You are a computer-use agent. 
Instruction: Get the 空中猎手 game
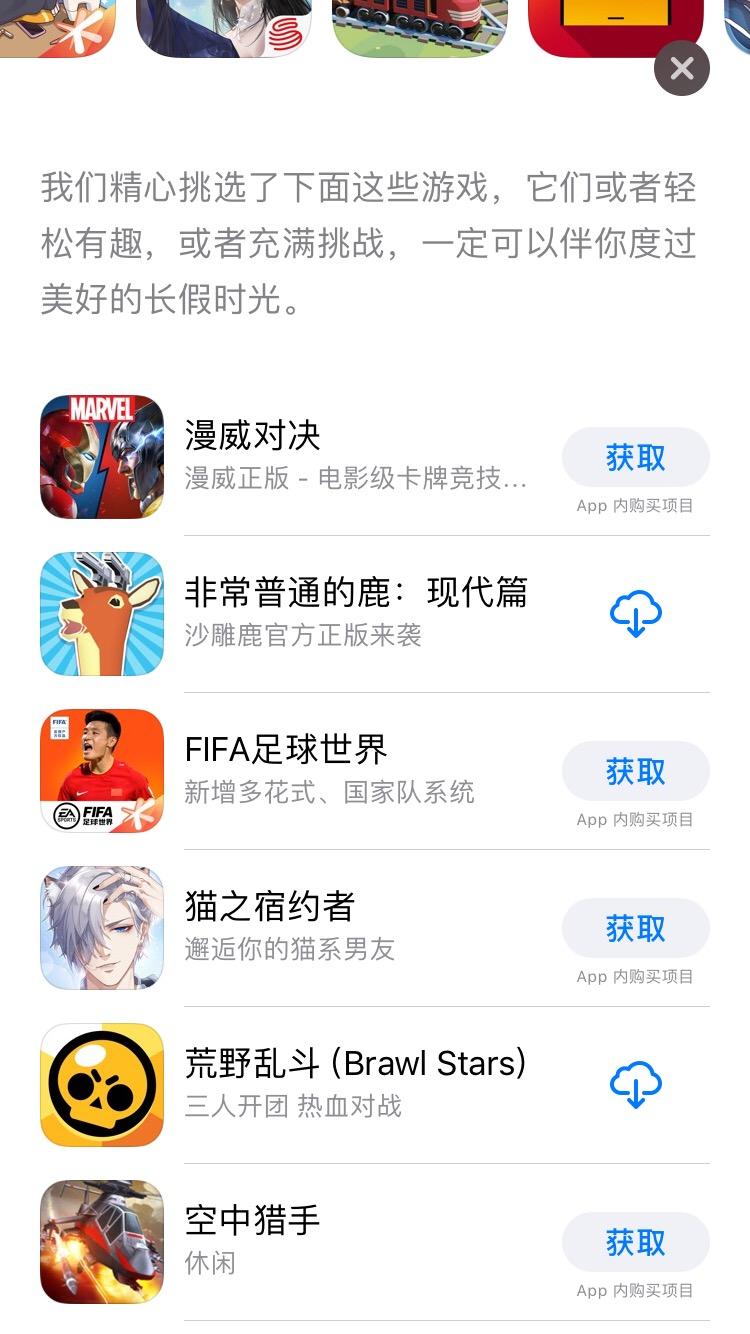tap(635, 1243)
